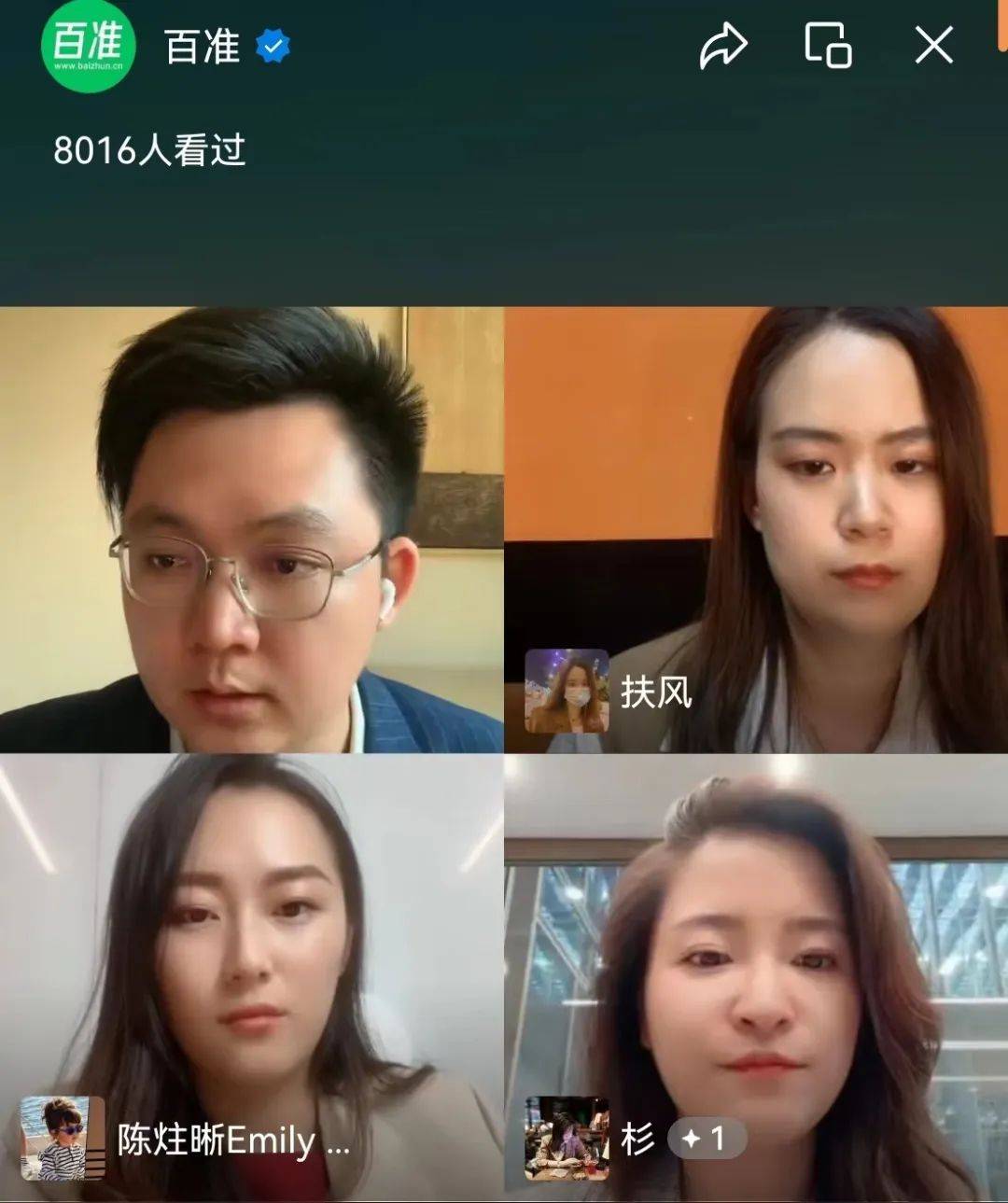Open the host's video tile with glasses

(x=251, y=529)
